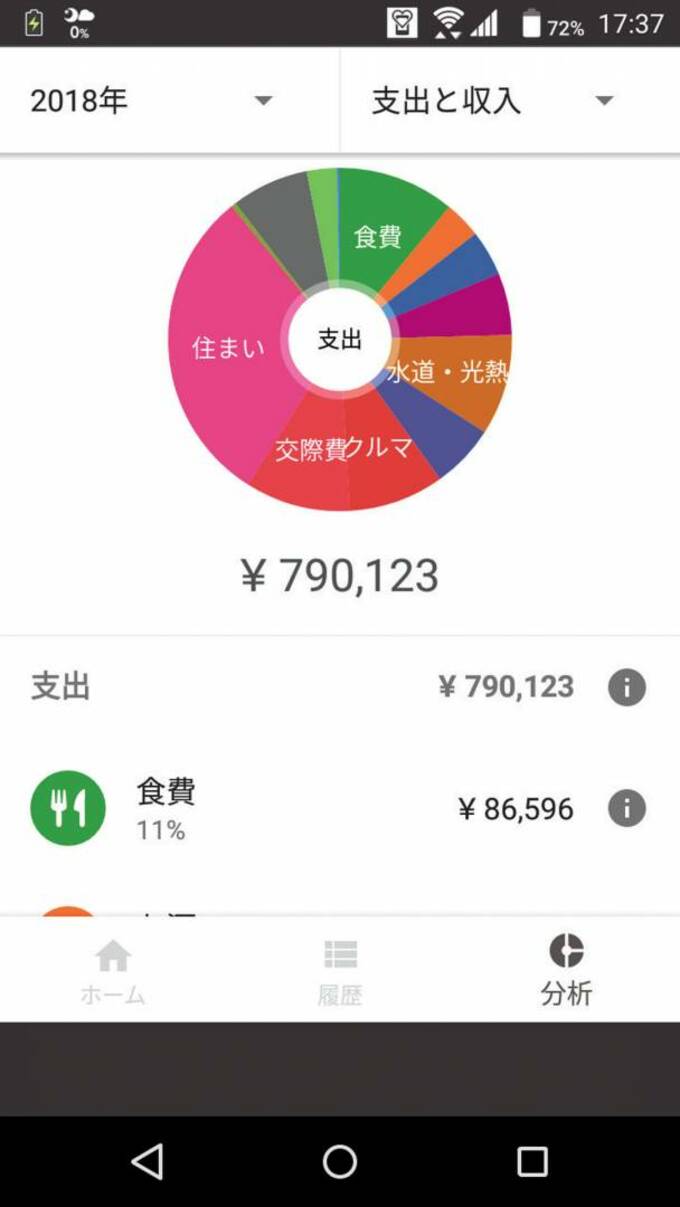This screenshot has height=1207, width=680.
Task: Switch to the 分析 tab
Action: point(566,970)
